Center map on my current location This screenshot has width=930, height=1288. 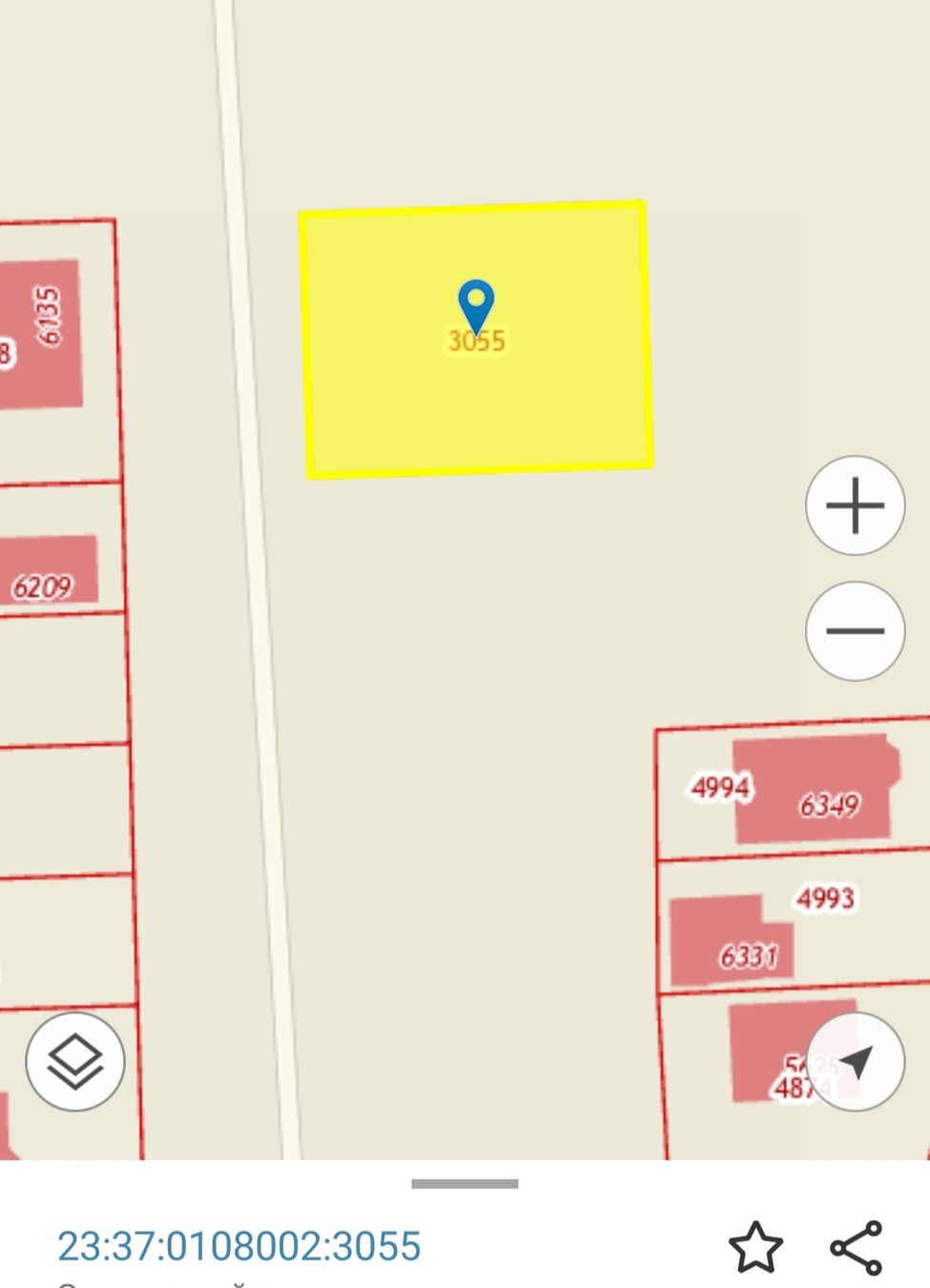pos(856,1061)
